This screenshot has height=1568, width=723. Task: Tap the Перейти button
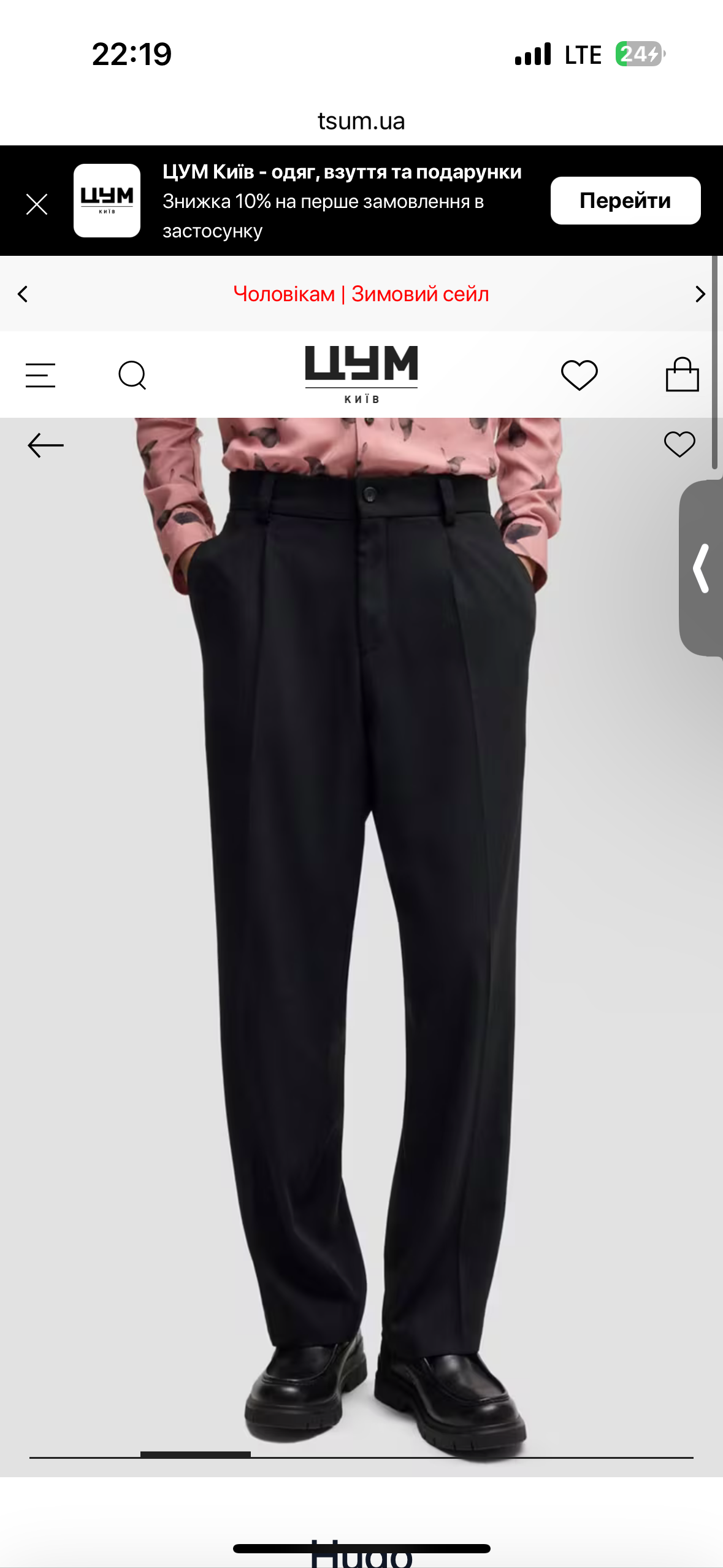click(625, 201)
